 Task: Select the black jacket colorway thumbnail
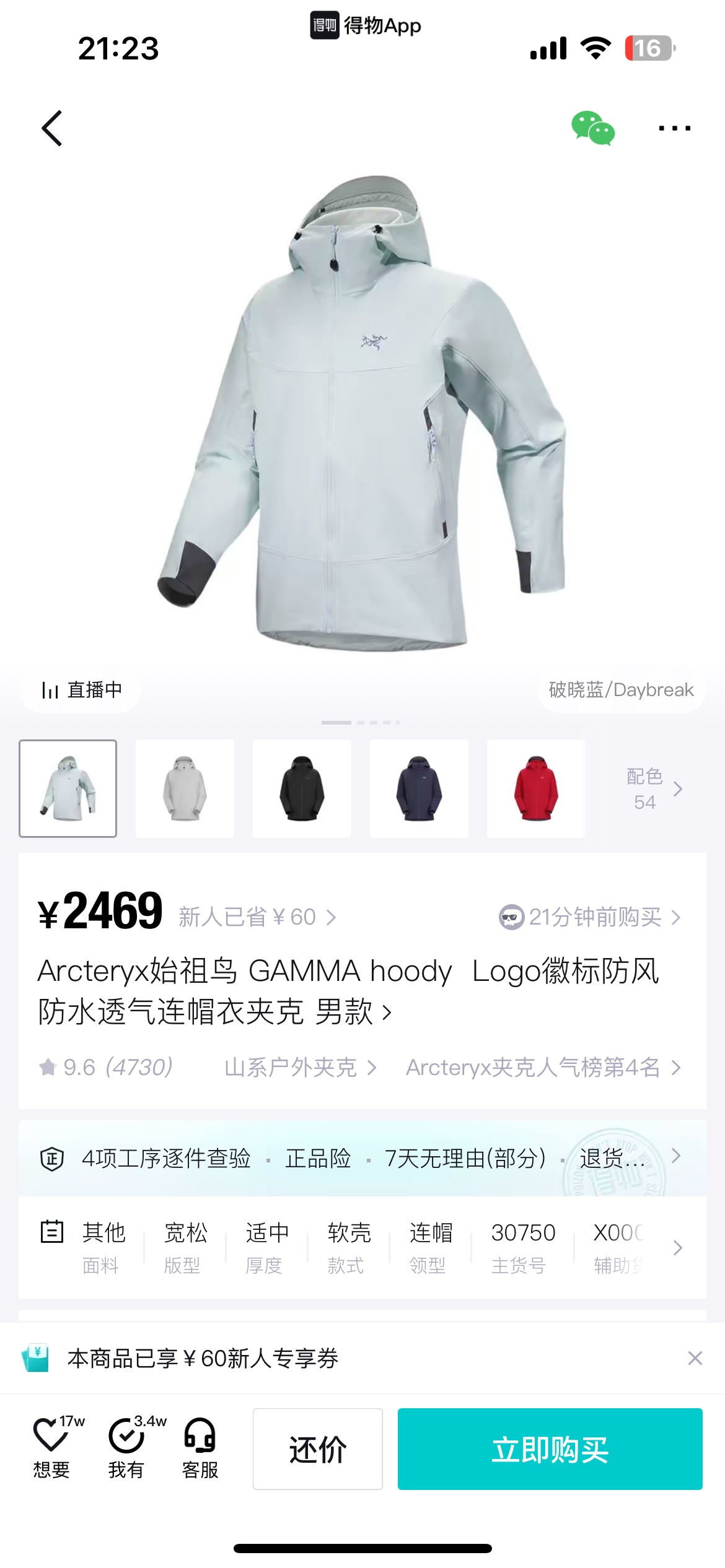(x=302, y=788)
